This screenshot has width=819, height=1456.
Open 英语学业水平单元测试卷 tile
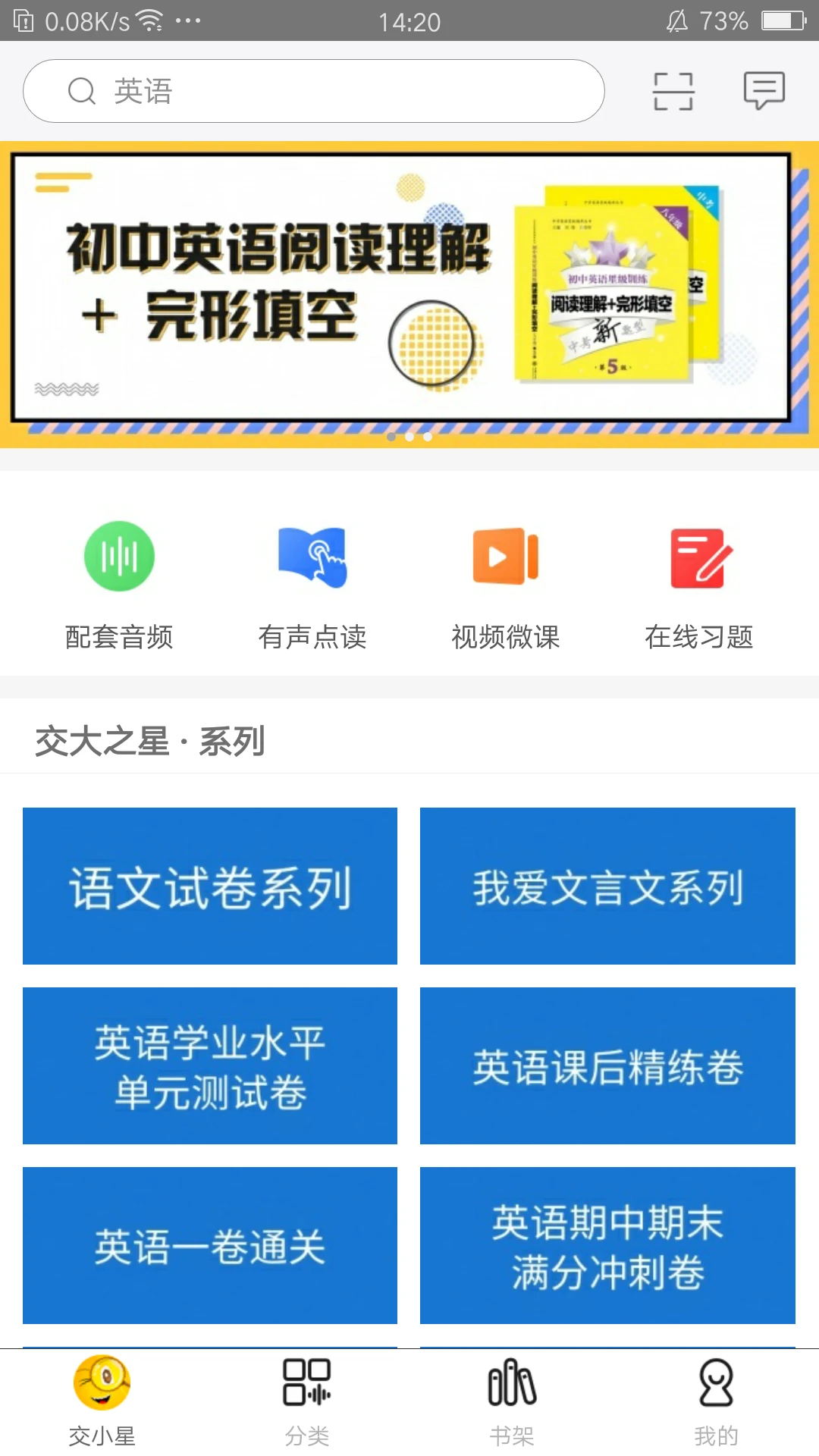point(210,1065)
